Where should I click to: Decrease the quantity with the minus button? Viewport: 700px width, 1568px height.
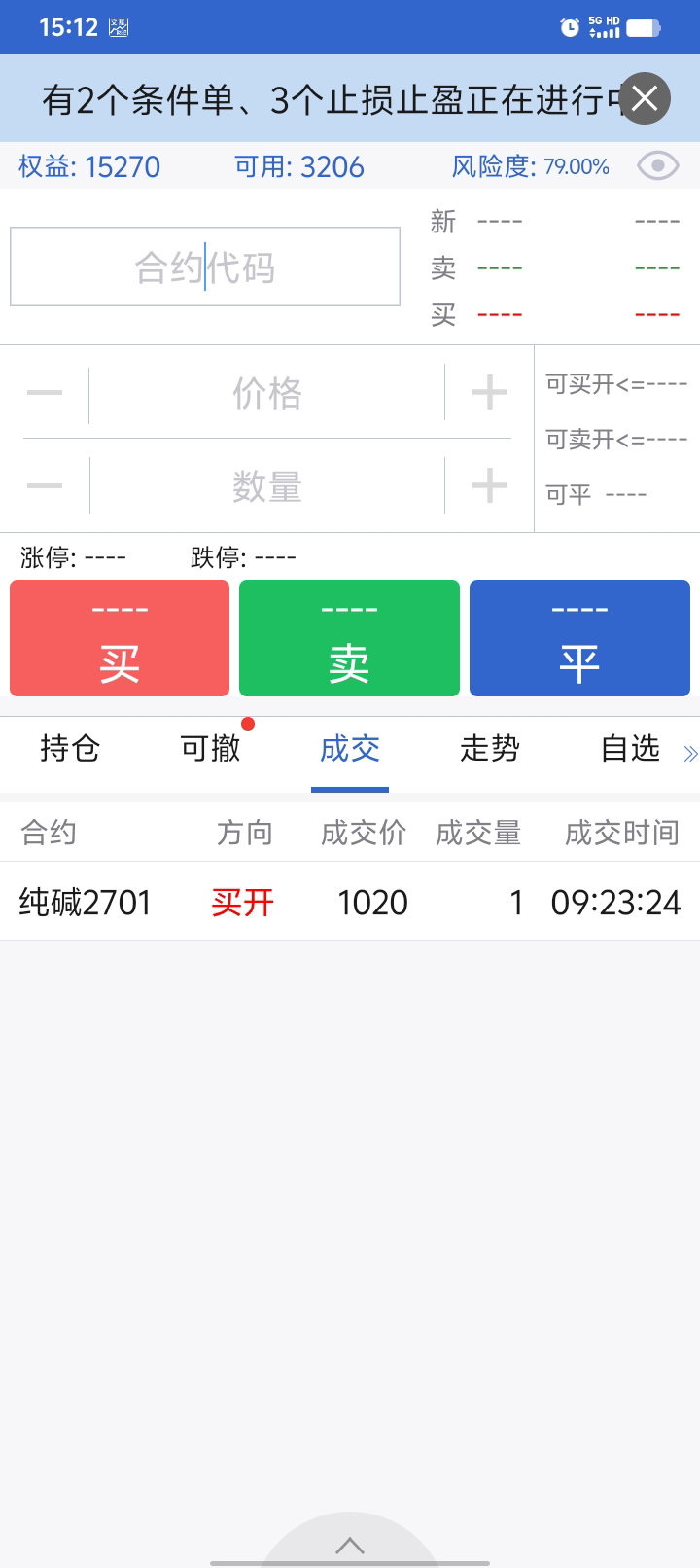[45, 485]
